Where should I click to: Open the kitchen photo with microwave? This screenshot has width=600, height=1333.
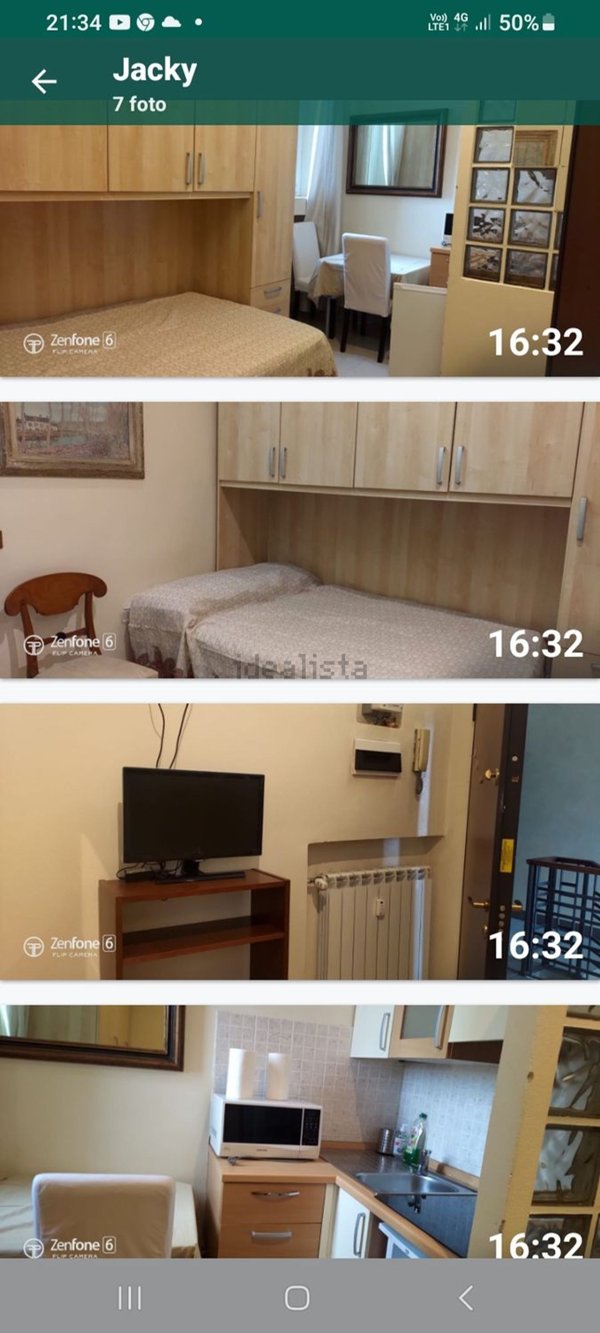click(x=300, y=1130)
